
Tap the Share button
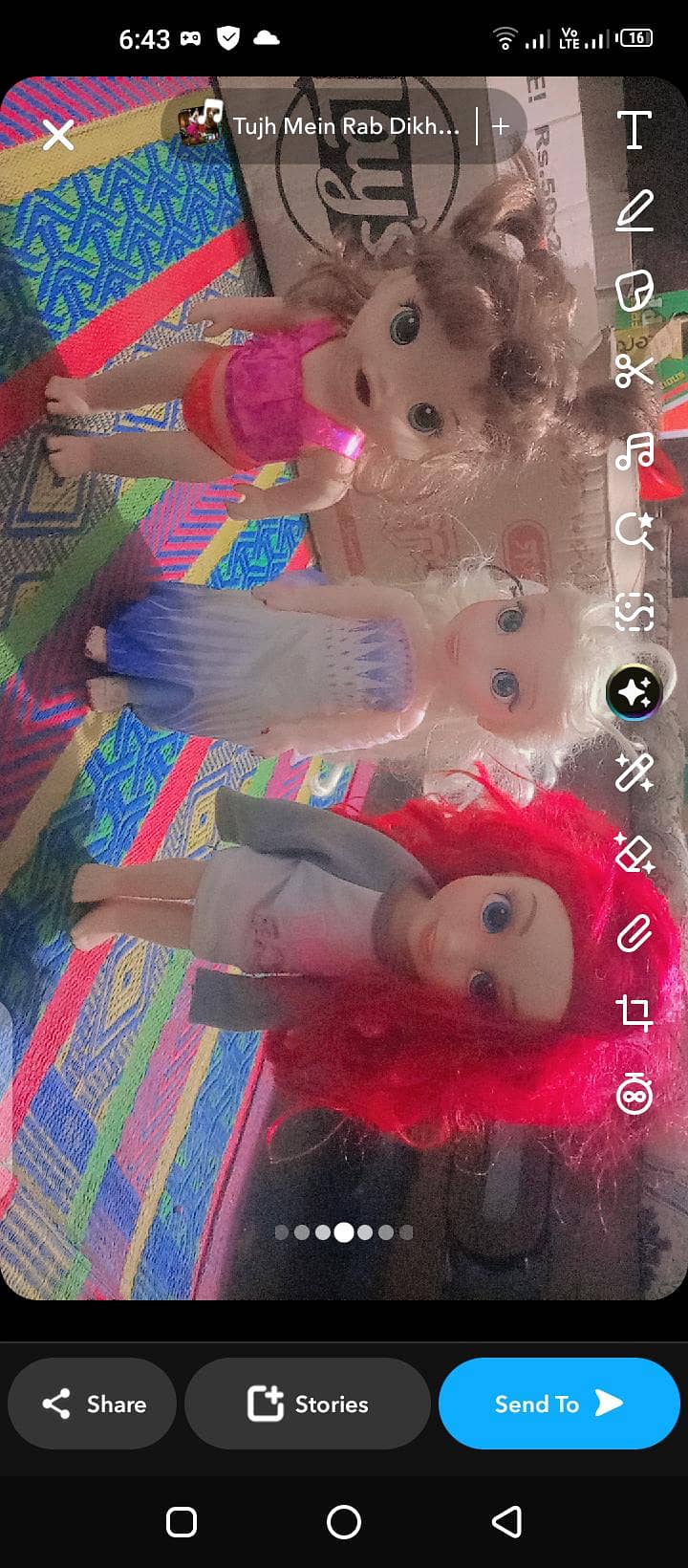[x=93, y=1404]
